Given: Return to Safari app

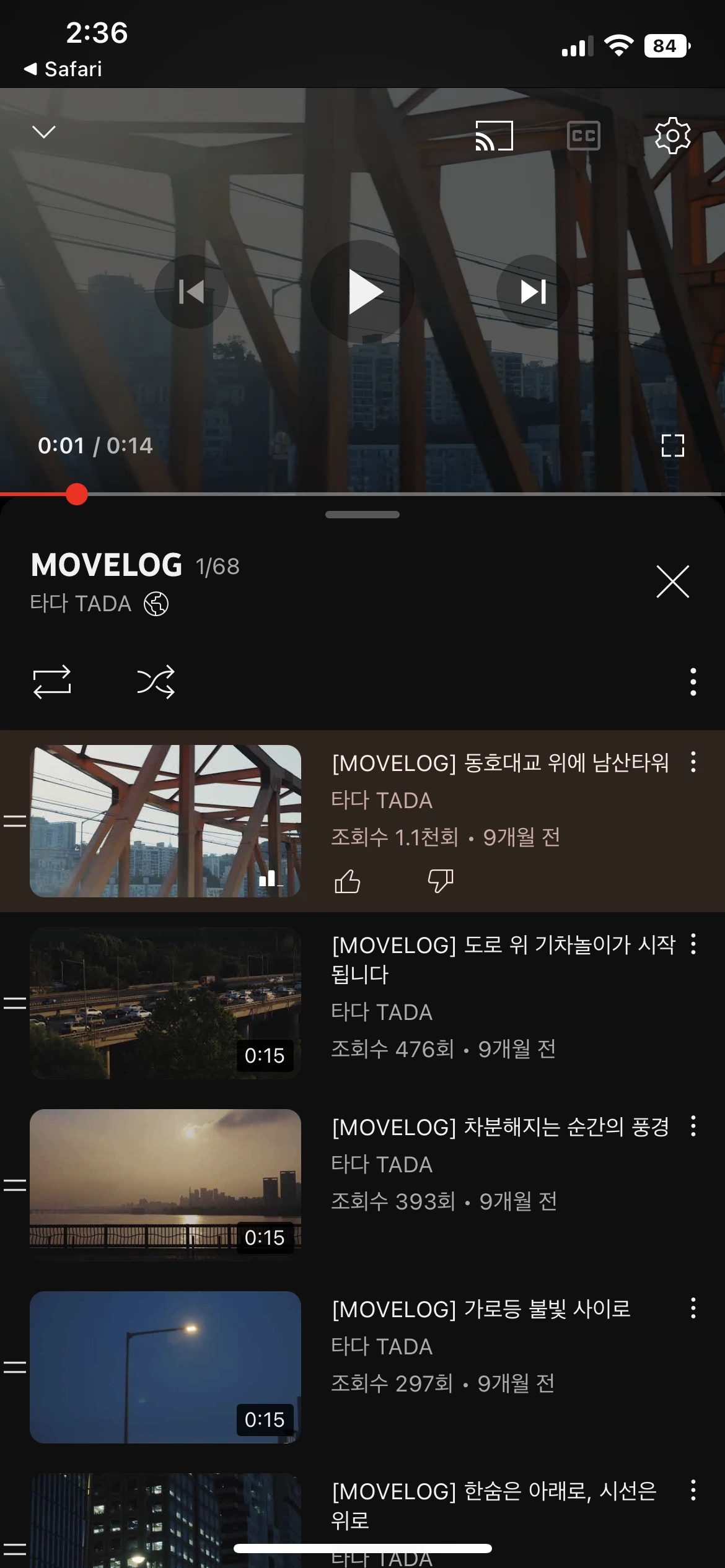Looking at the screenshot, I should click(x=63, y=69).
